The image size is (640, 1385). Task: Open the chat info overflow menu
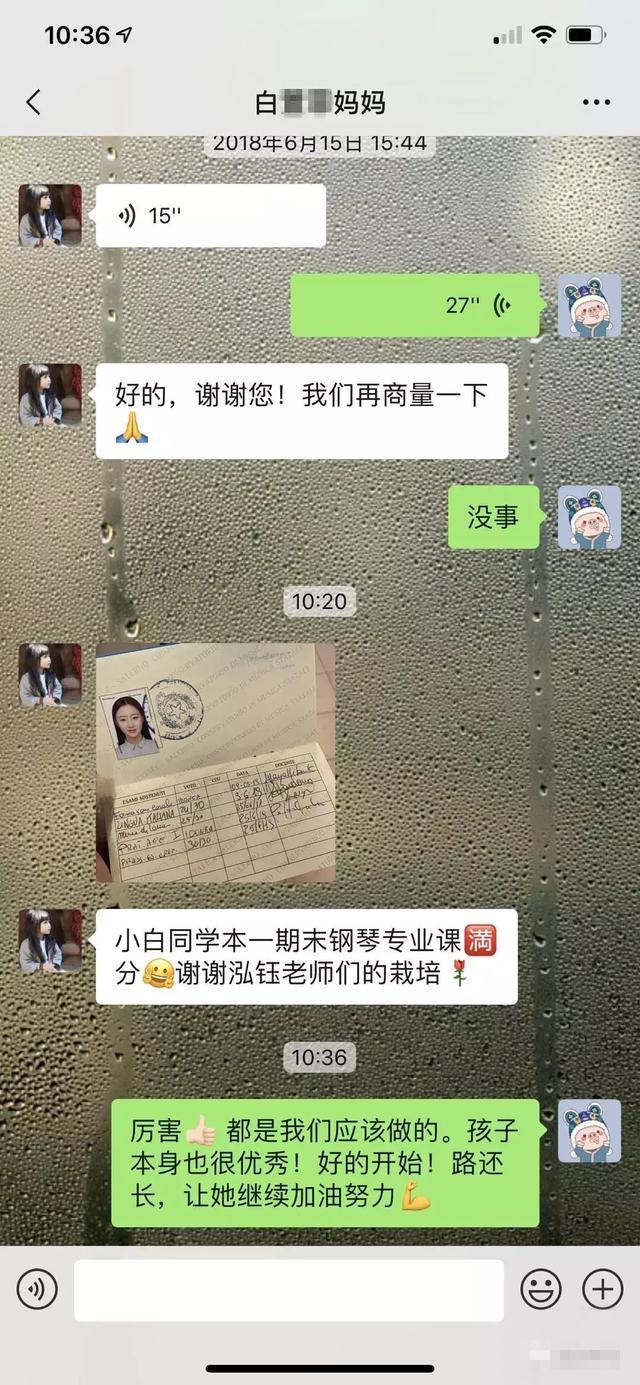(596, 102)
